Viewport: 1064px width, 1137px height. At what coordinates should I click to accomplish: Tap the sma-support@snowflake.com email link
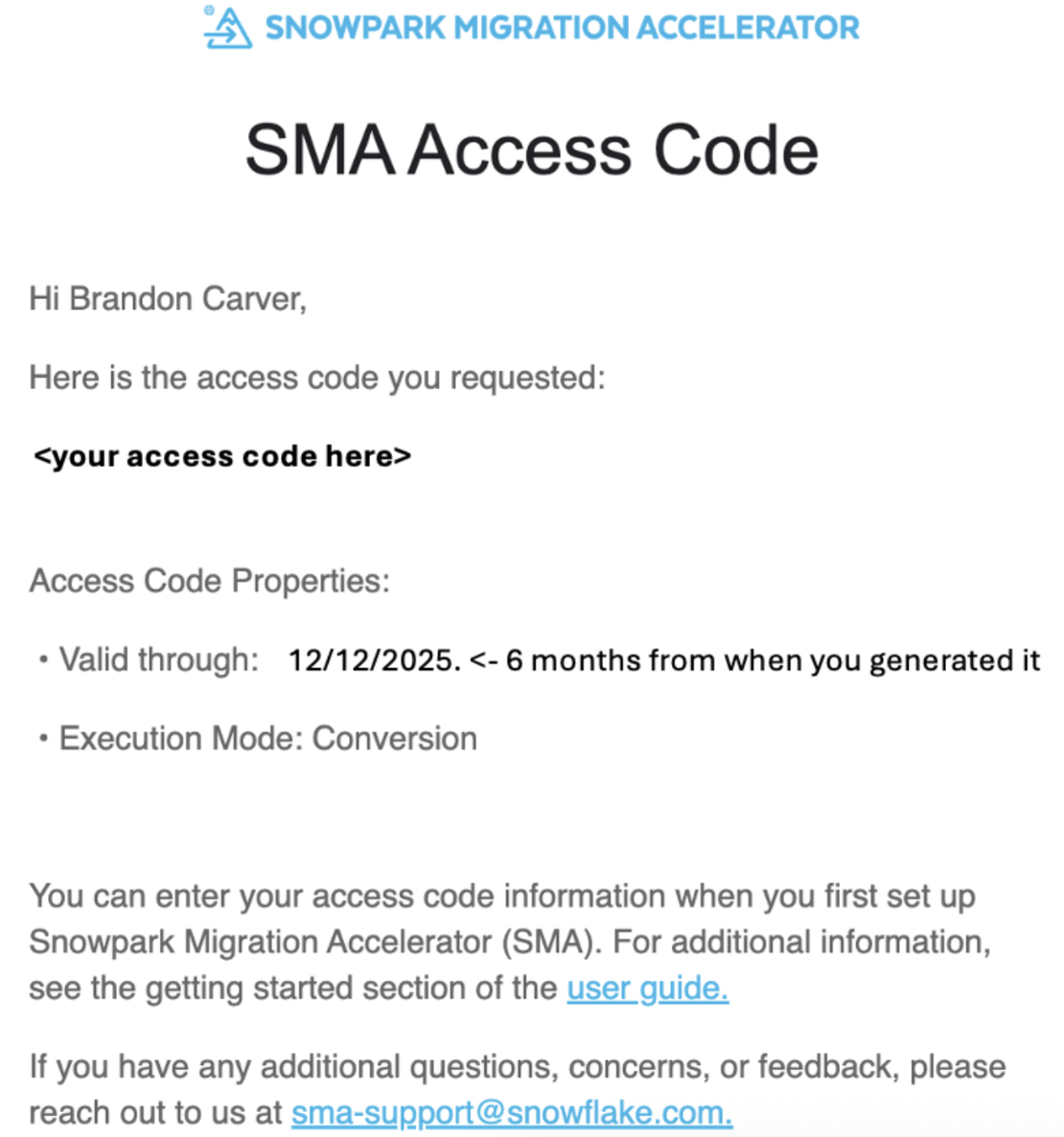(512, 1113)
